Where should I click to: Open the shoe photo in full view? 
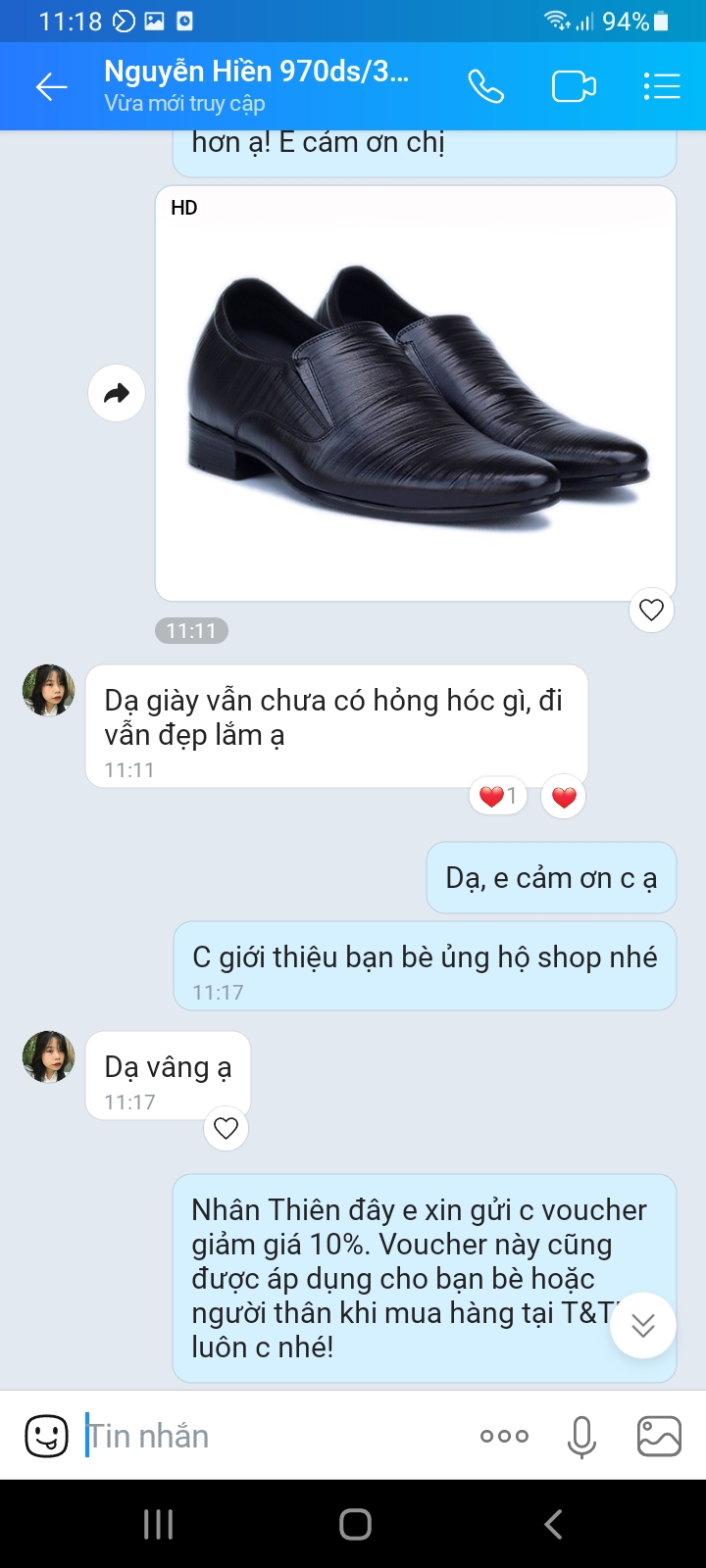[x=416, y=392]
